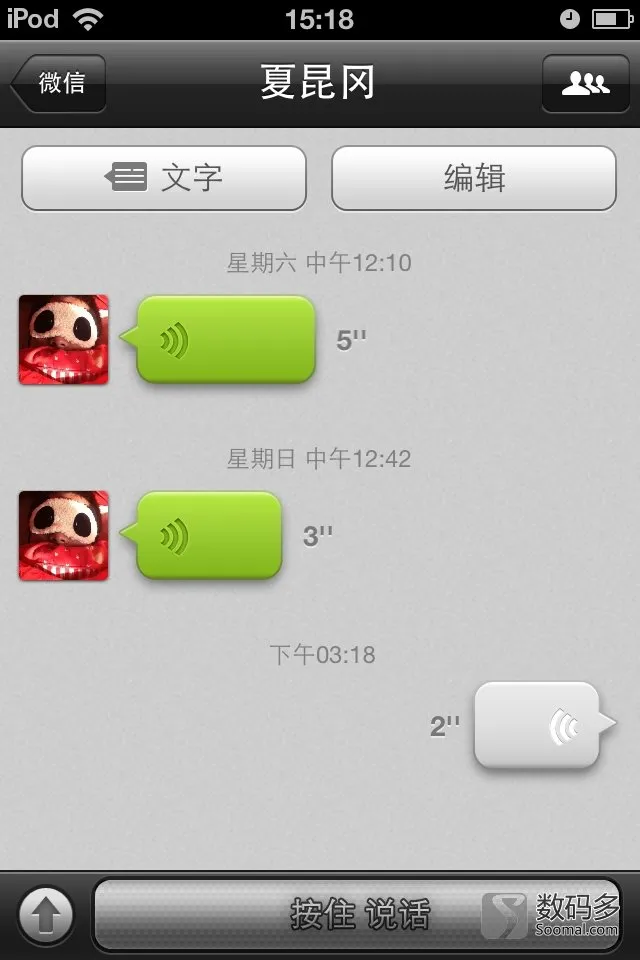Go back to 微信 chat list
Viewport: 640px width, 960px height.
58,83
